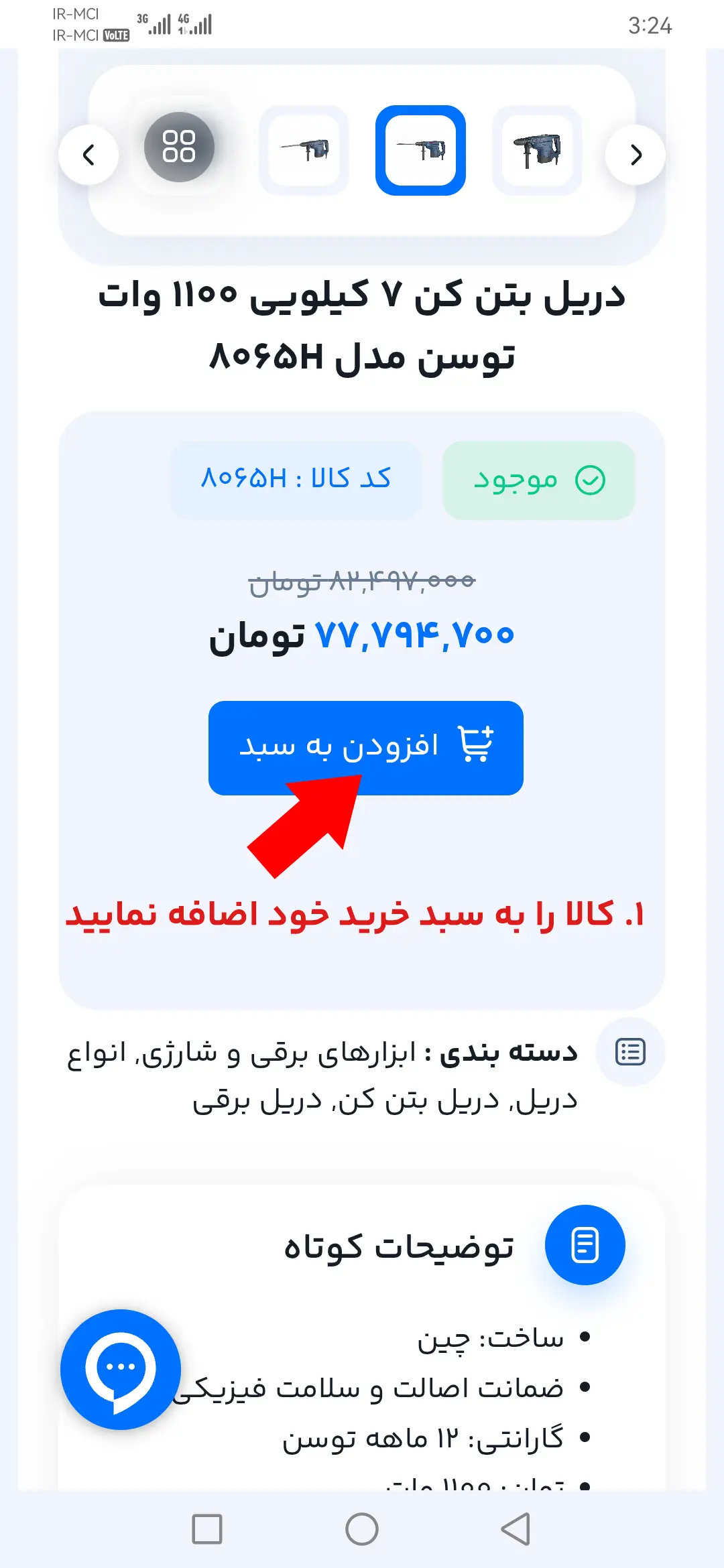Go to the previous gallery image
Viewport: 724px width, 1568px height.
[88, 155]
